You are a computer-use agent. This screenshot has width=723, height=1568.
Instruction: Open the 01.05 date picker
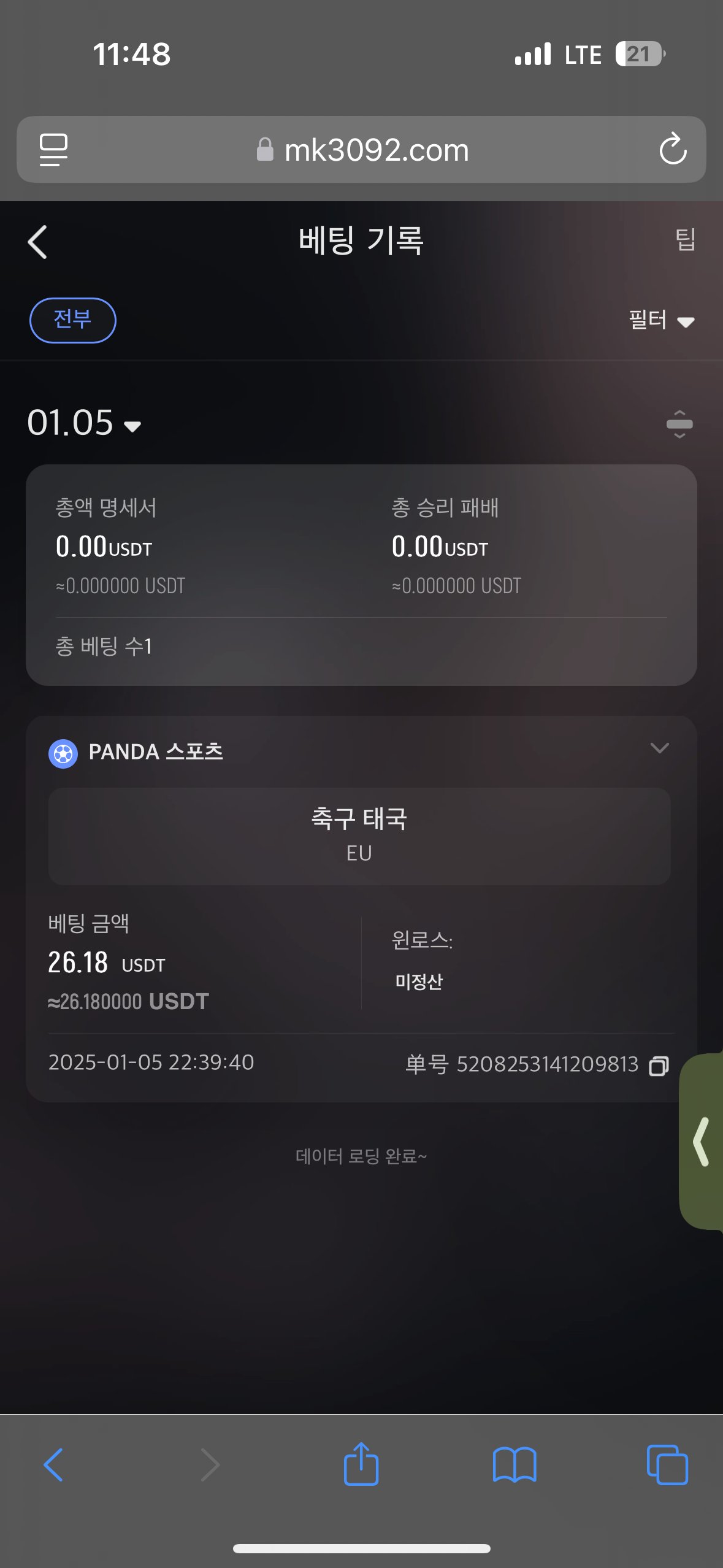coord(85,423)
